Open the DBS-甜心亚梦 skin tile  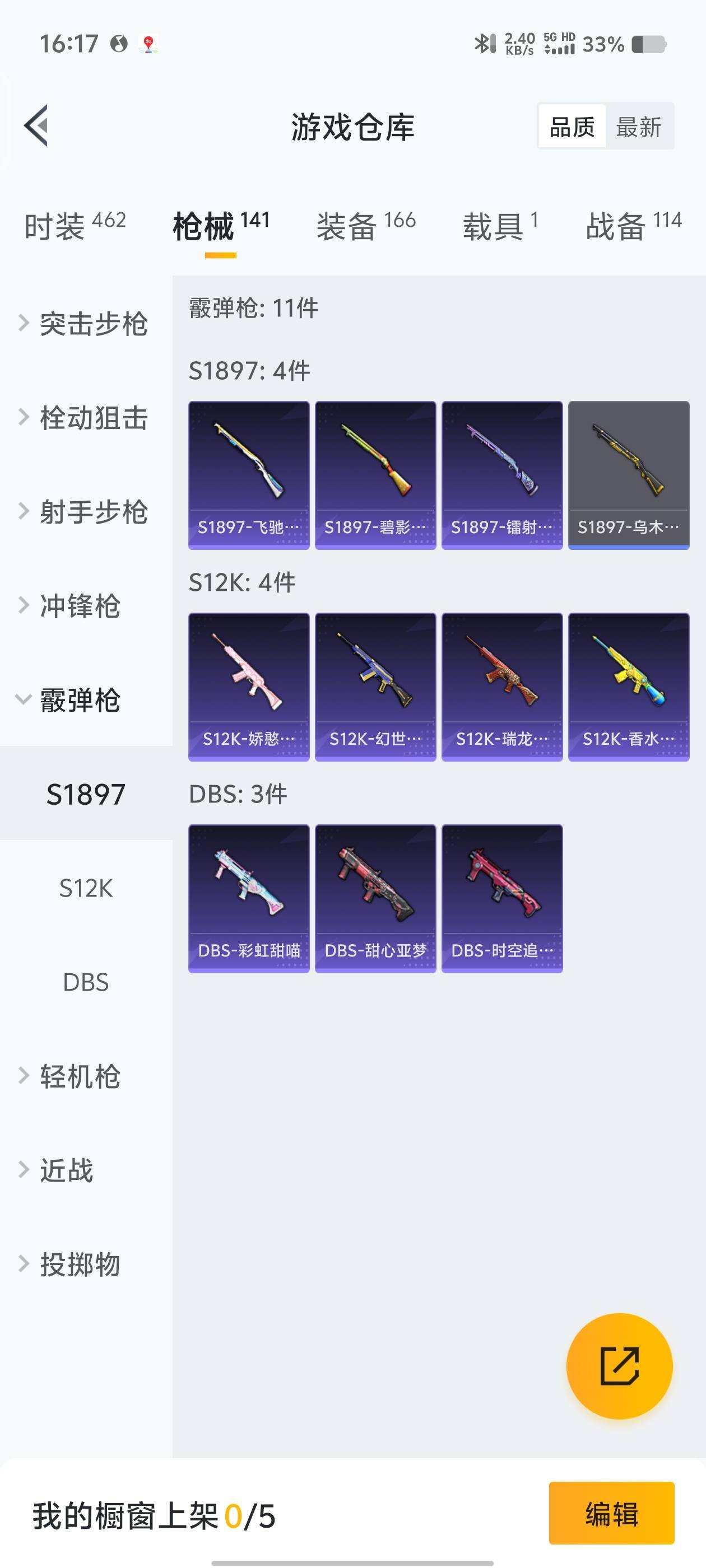375,898
